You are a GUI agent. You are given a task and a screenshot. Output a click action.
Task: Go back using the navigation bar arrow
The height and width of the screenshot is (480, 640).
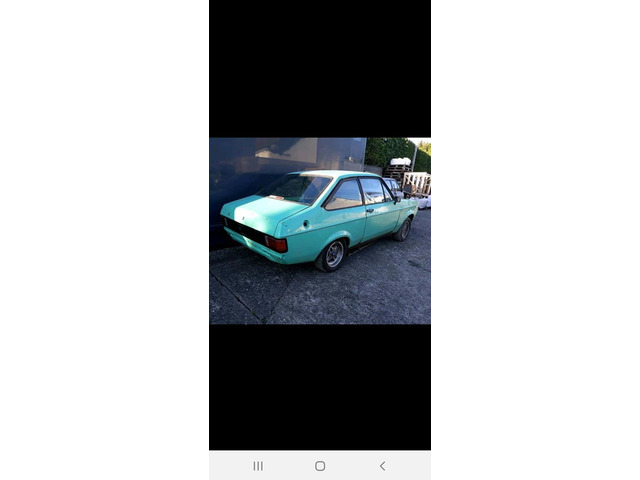point(382,466)
